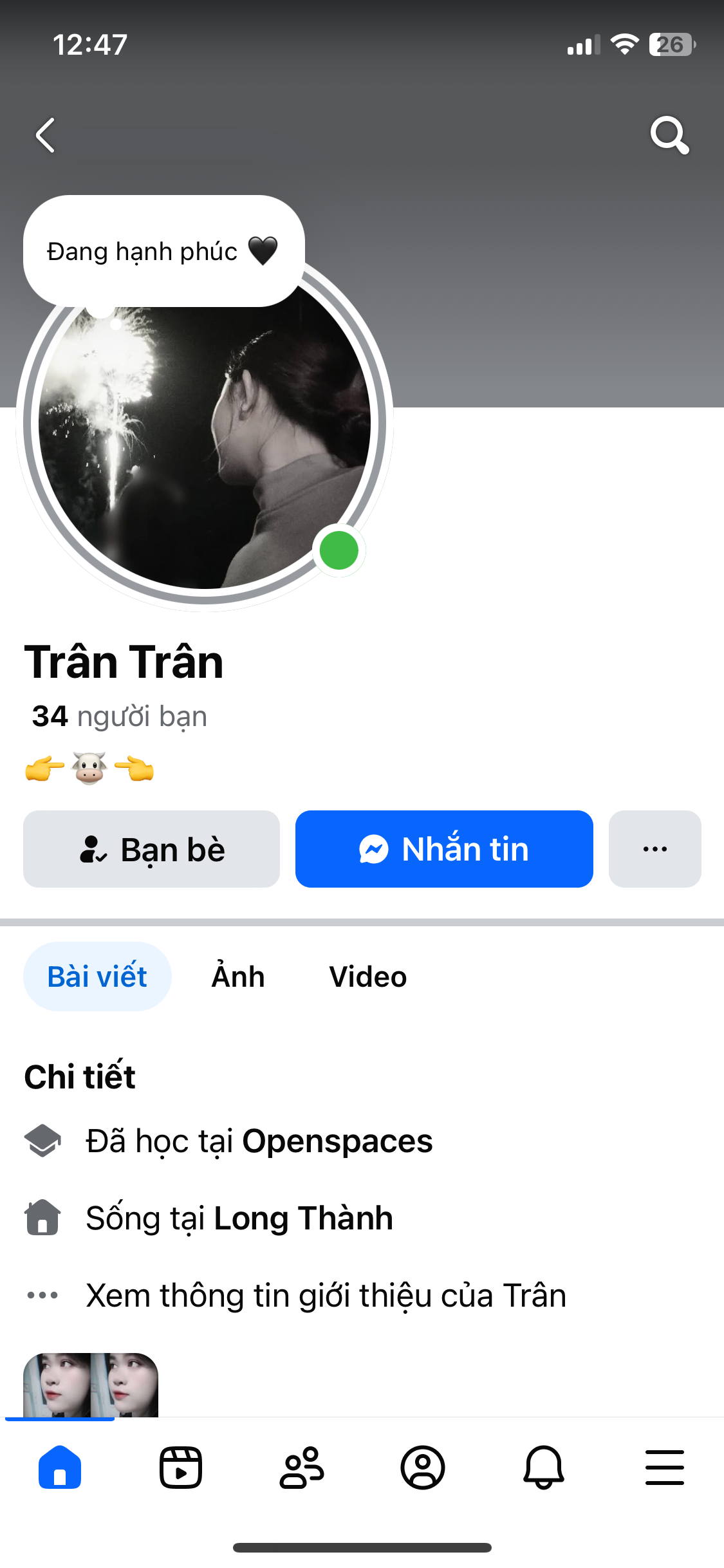Open the hamburger menu tab
The width and height of the screenshot is (724, 1568).
(664, 1468)
